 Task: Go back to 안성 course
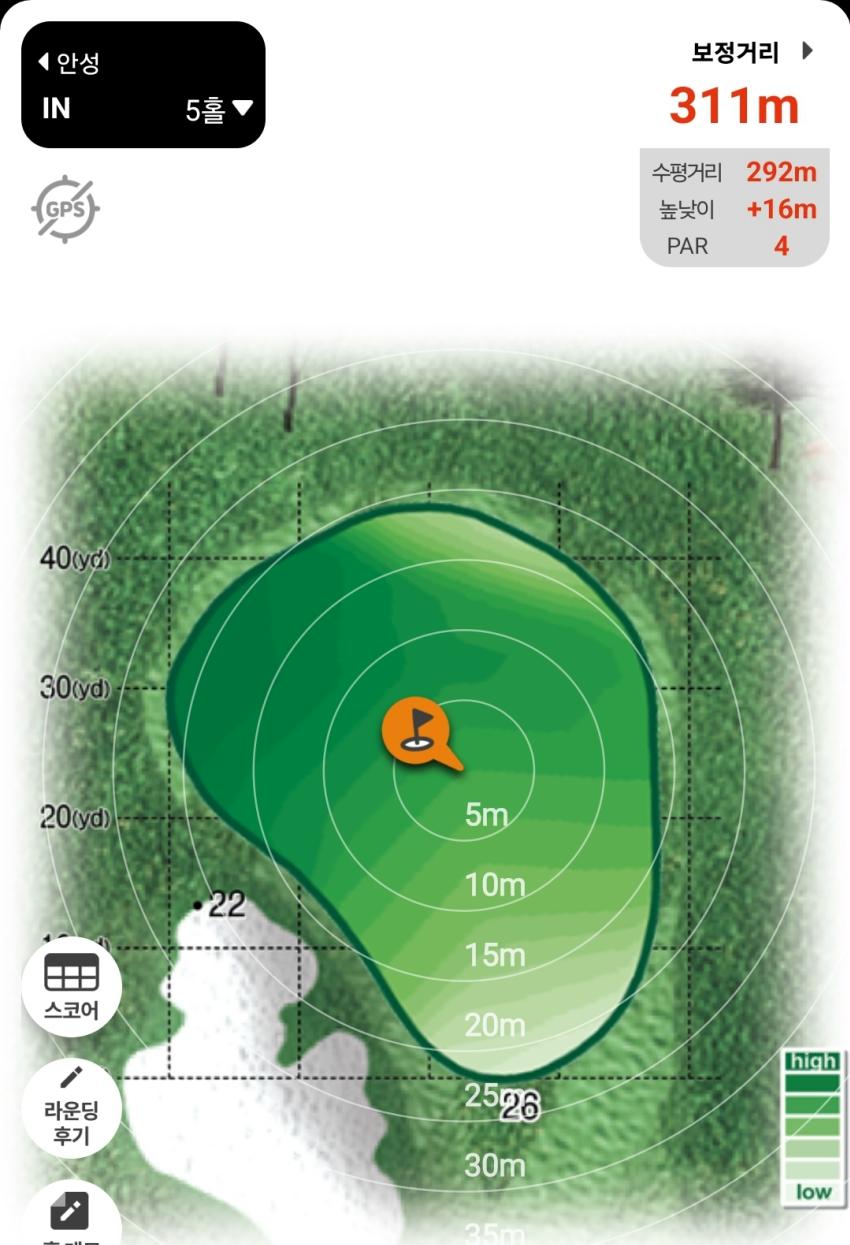click(68, 63)
